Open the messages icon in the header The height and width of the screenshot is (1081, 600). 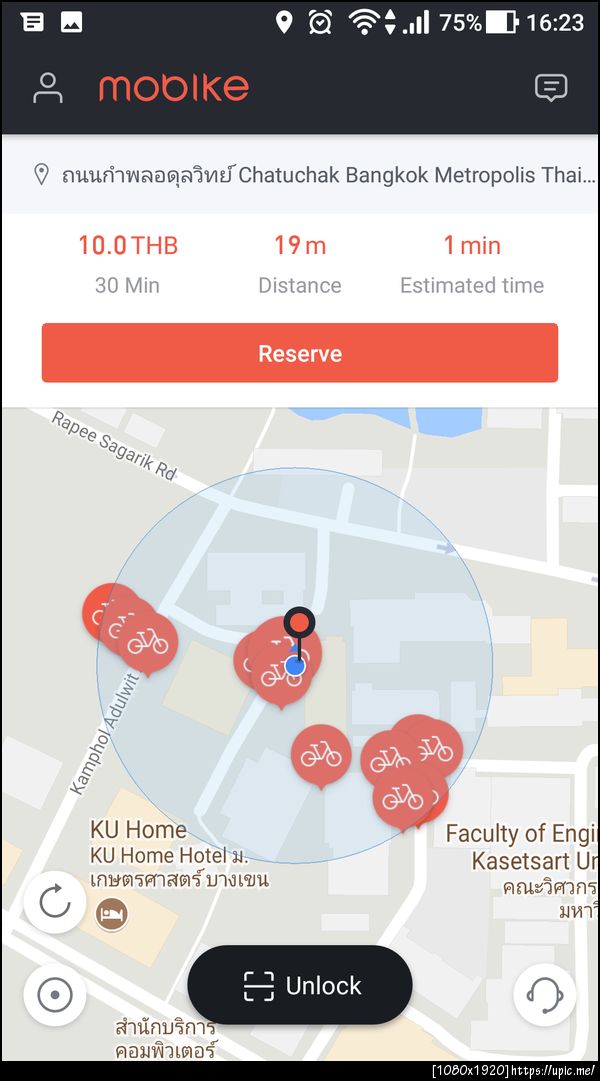(551, 88)
